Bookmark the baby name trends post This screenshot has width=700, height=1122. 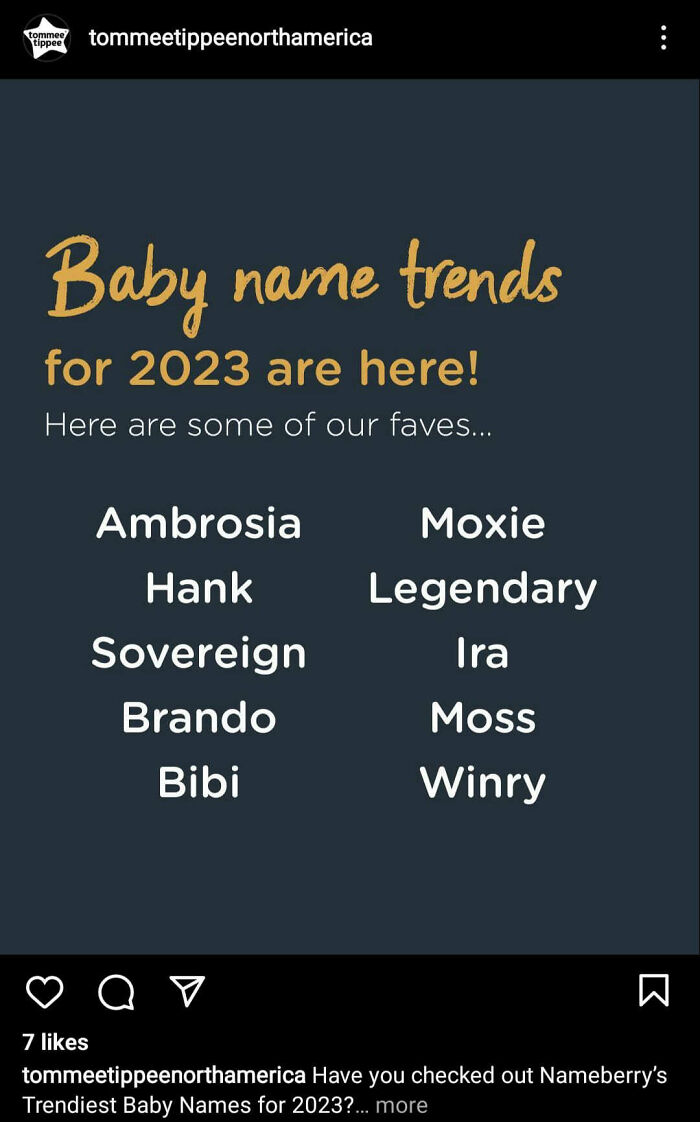(653, 990)
